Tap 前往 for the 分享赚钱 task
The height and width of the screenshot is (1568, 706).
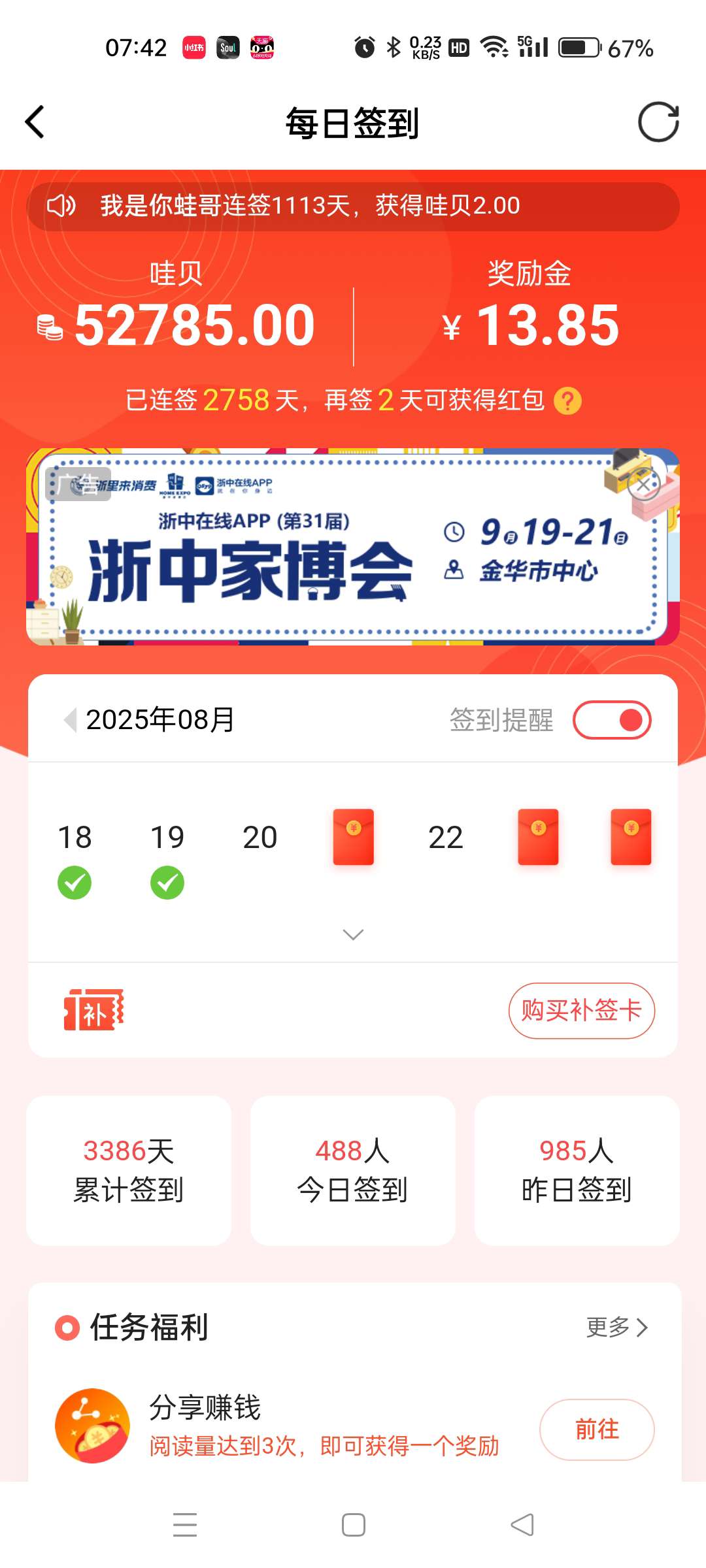pos(596,1429)
